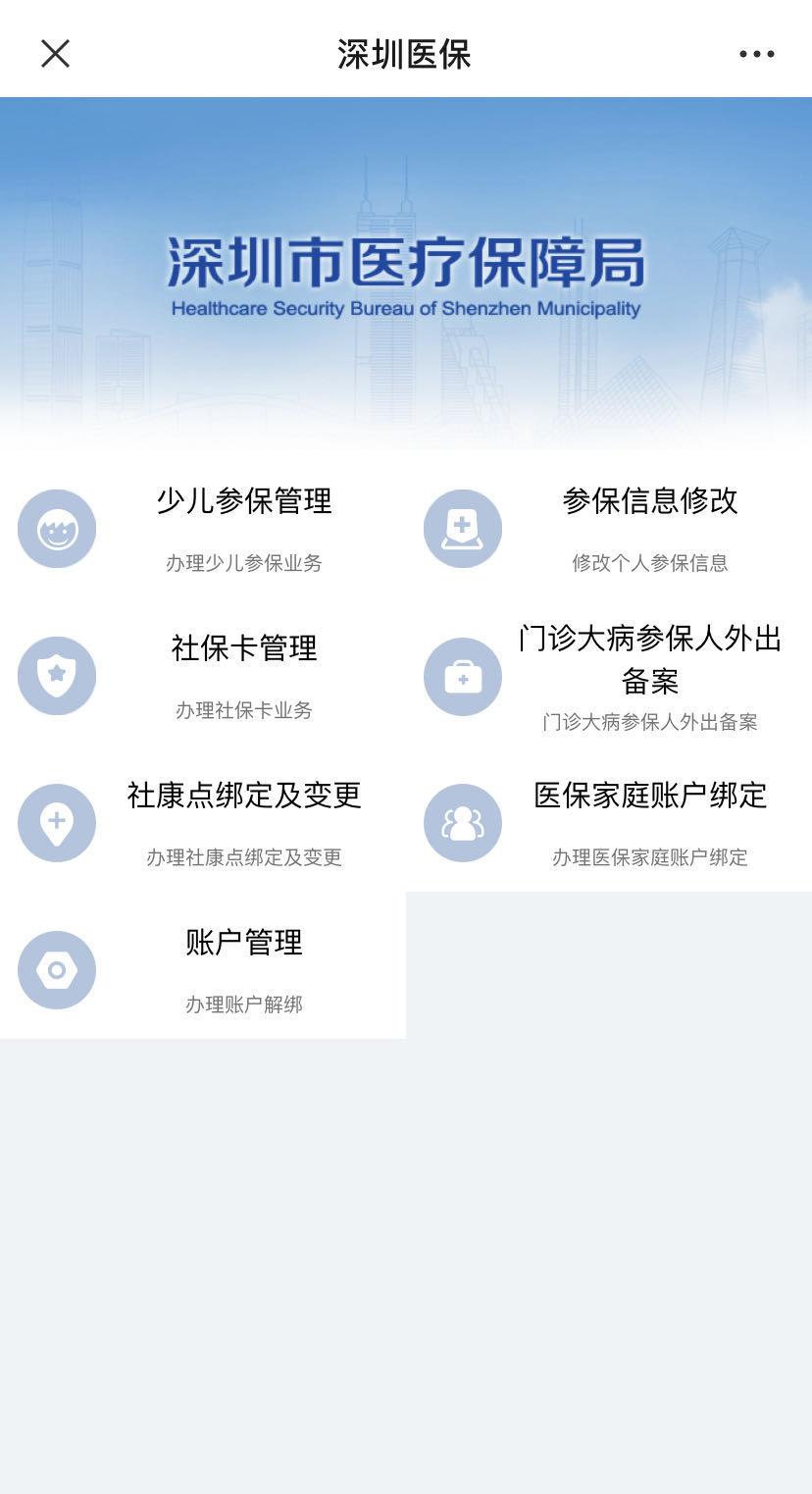
Task: Close the mini-program with the X button
Action: coord(56,53)
